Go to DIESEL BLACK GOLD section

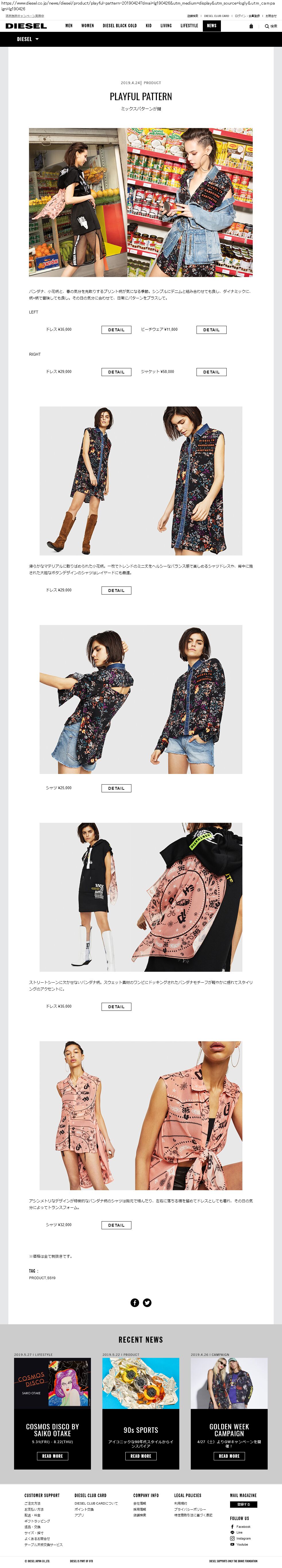pos(120,26)
